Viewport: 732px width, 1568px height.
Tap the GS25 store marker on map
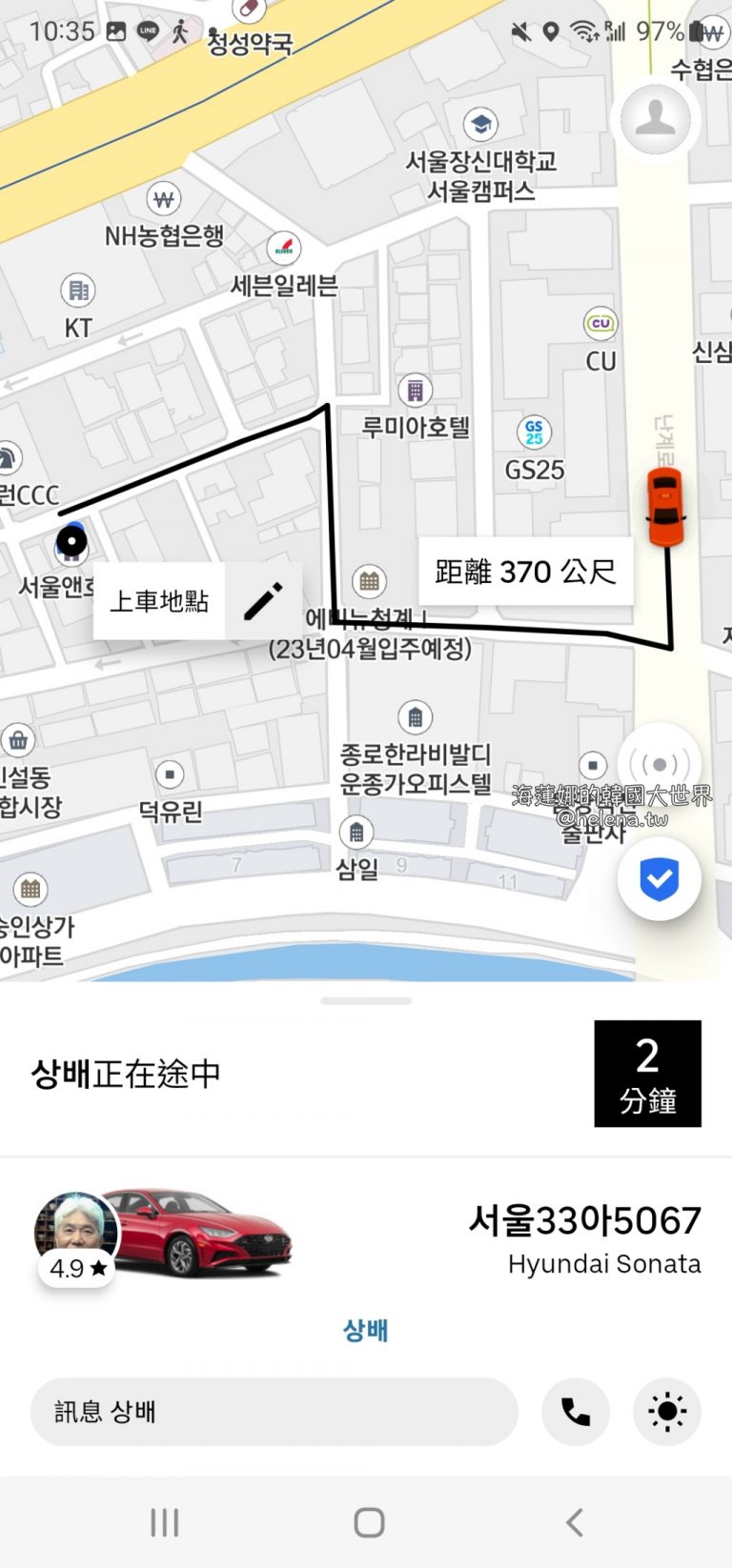(534, 434)
